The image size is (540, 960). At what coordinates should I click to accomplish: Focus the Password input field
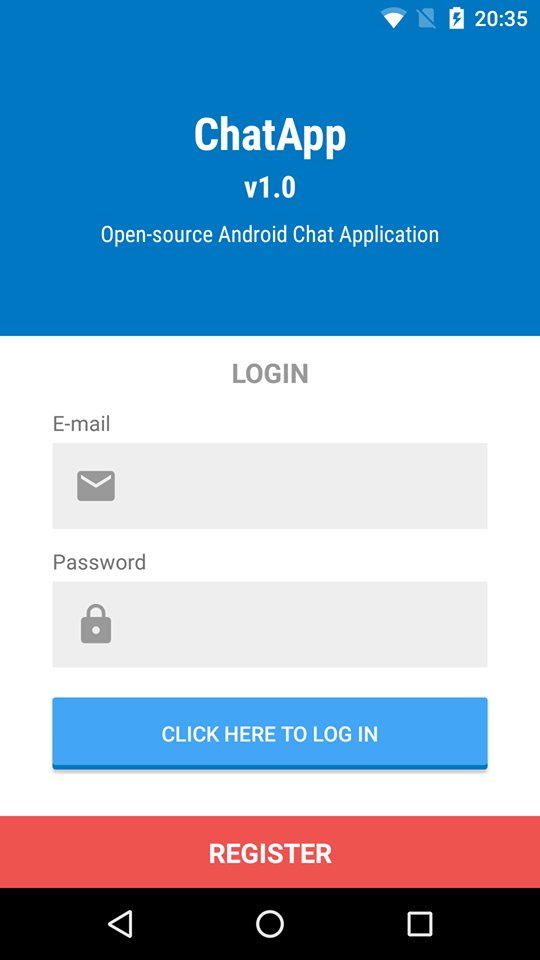pos(269,624)
